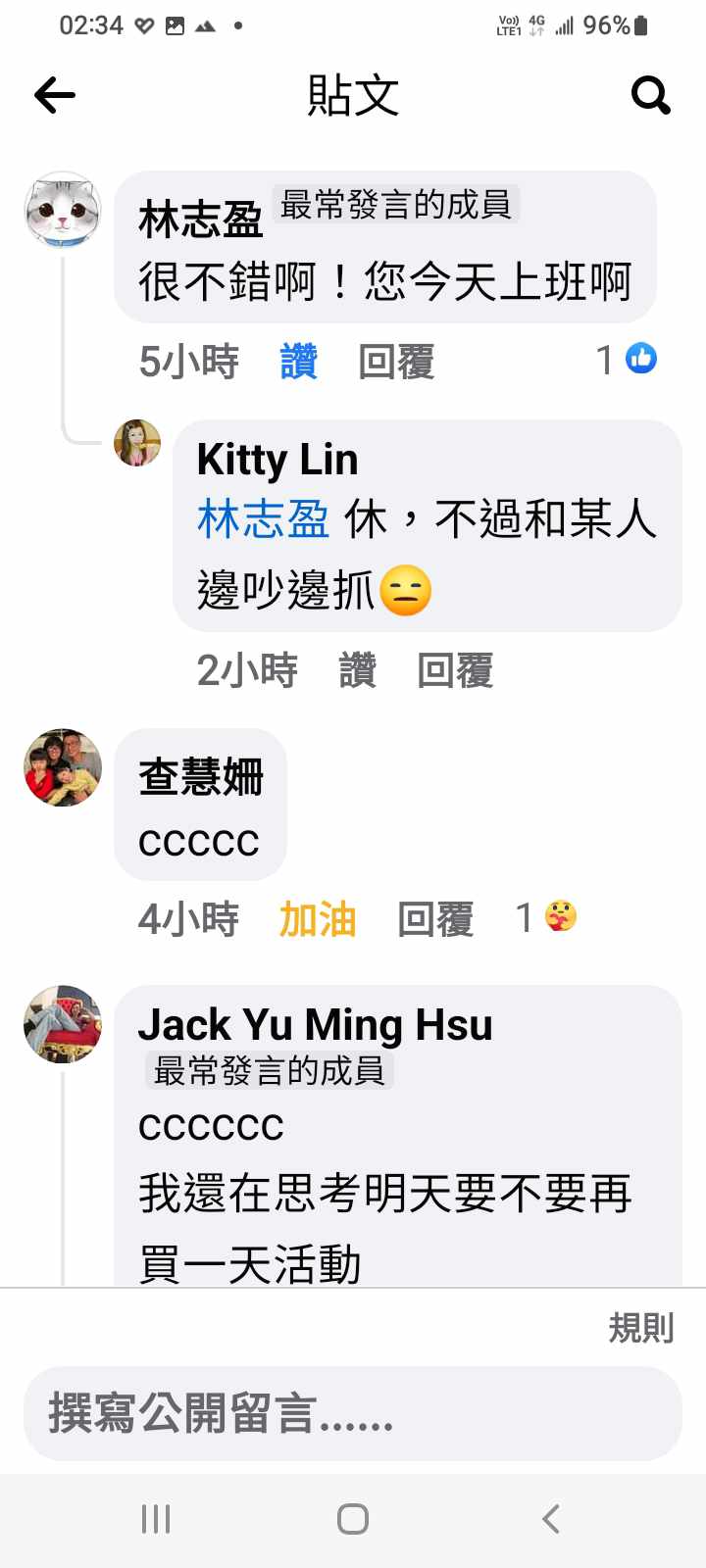View reactions on 林志盈's comment
Viewport: 706px width, 1568px height.
tap(628, 360)
